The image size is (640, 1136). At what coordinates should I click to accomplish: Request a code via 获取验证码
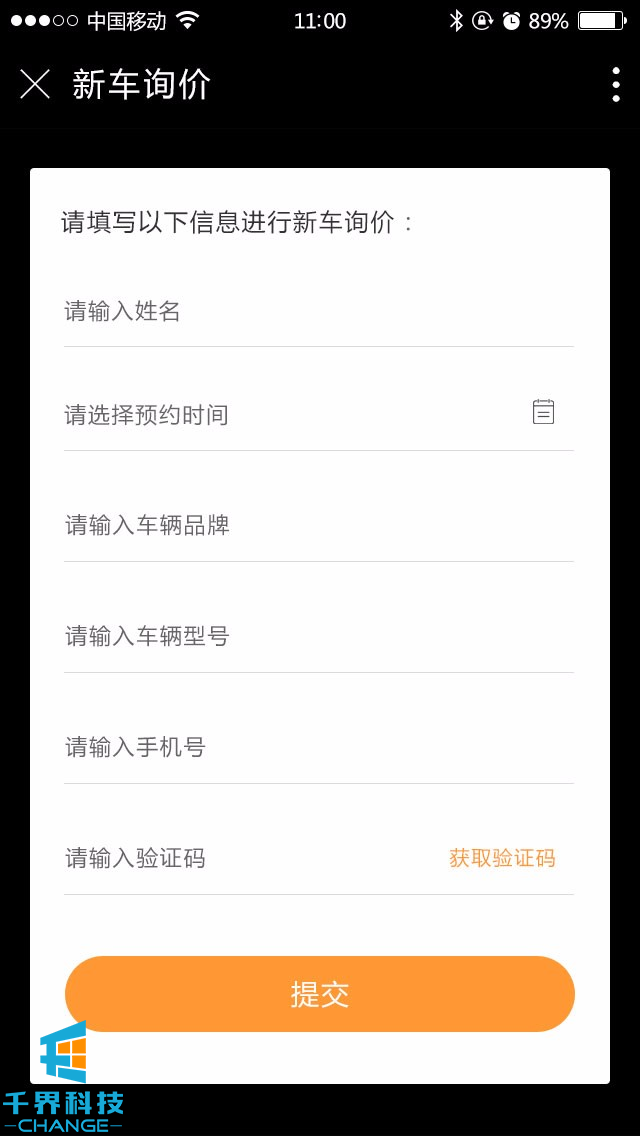(502, 858)
